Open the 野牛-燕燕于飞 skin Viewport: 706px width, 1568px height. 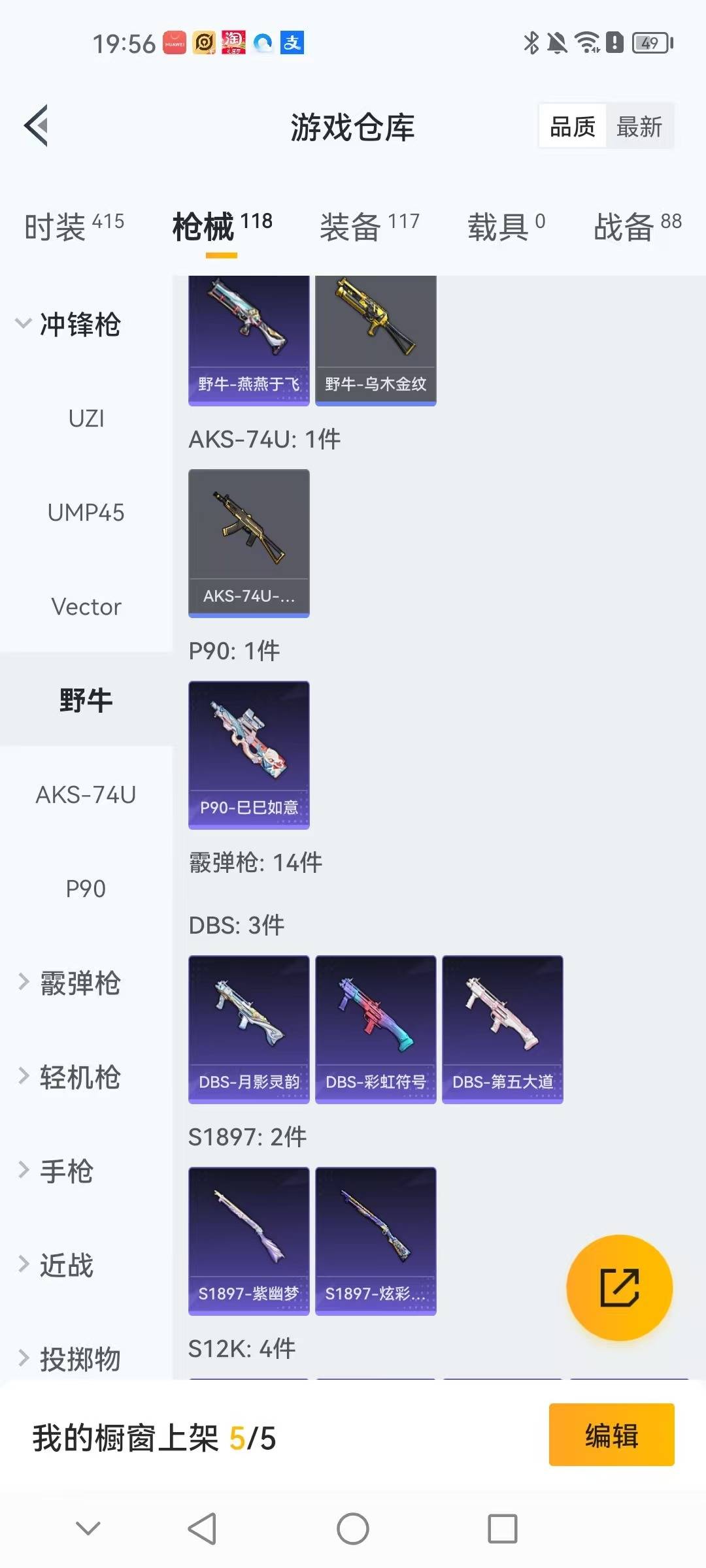(x=248, y=340)
